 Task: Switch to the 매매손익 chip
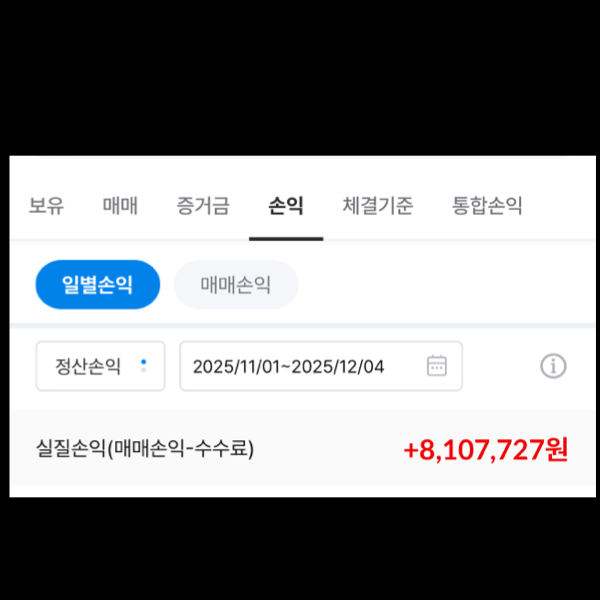point(236,285)
